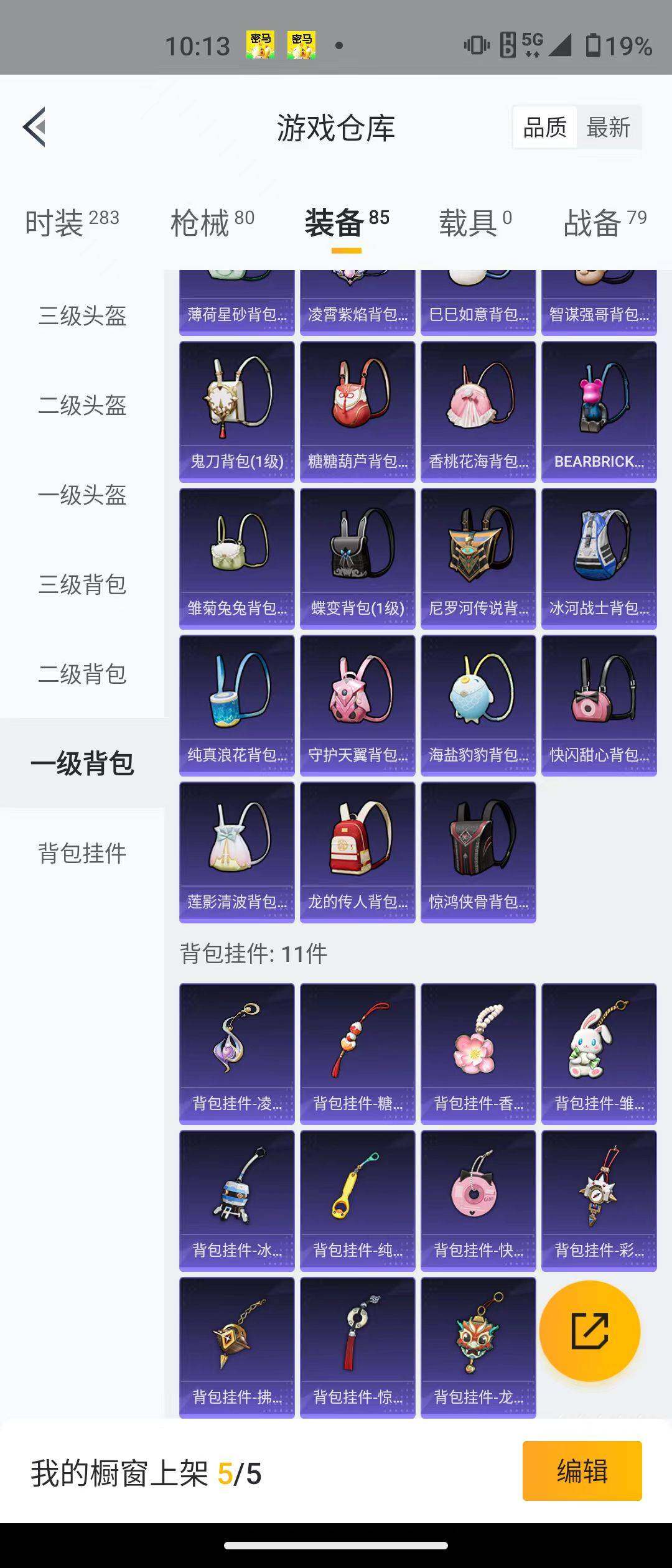Viewport: 672px width, 1568px height.
Task: Open the 冰河战士背包 item
Action: click(599, 558)
